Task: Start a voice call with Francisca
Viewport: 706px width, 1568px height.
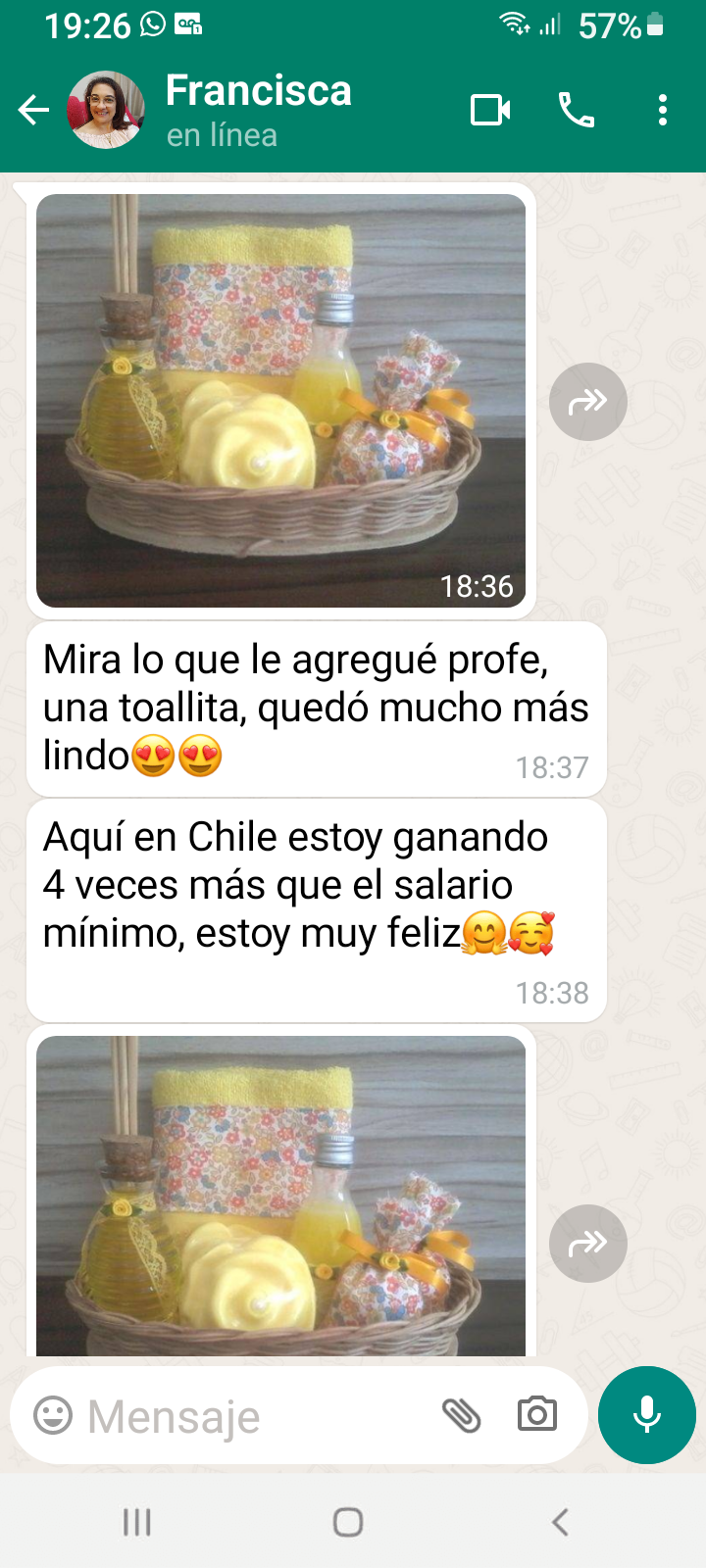Action: click(577, 110)
